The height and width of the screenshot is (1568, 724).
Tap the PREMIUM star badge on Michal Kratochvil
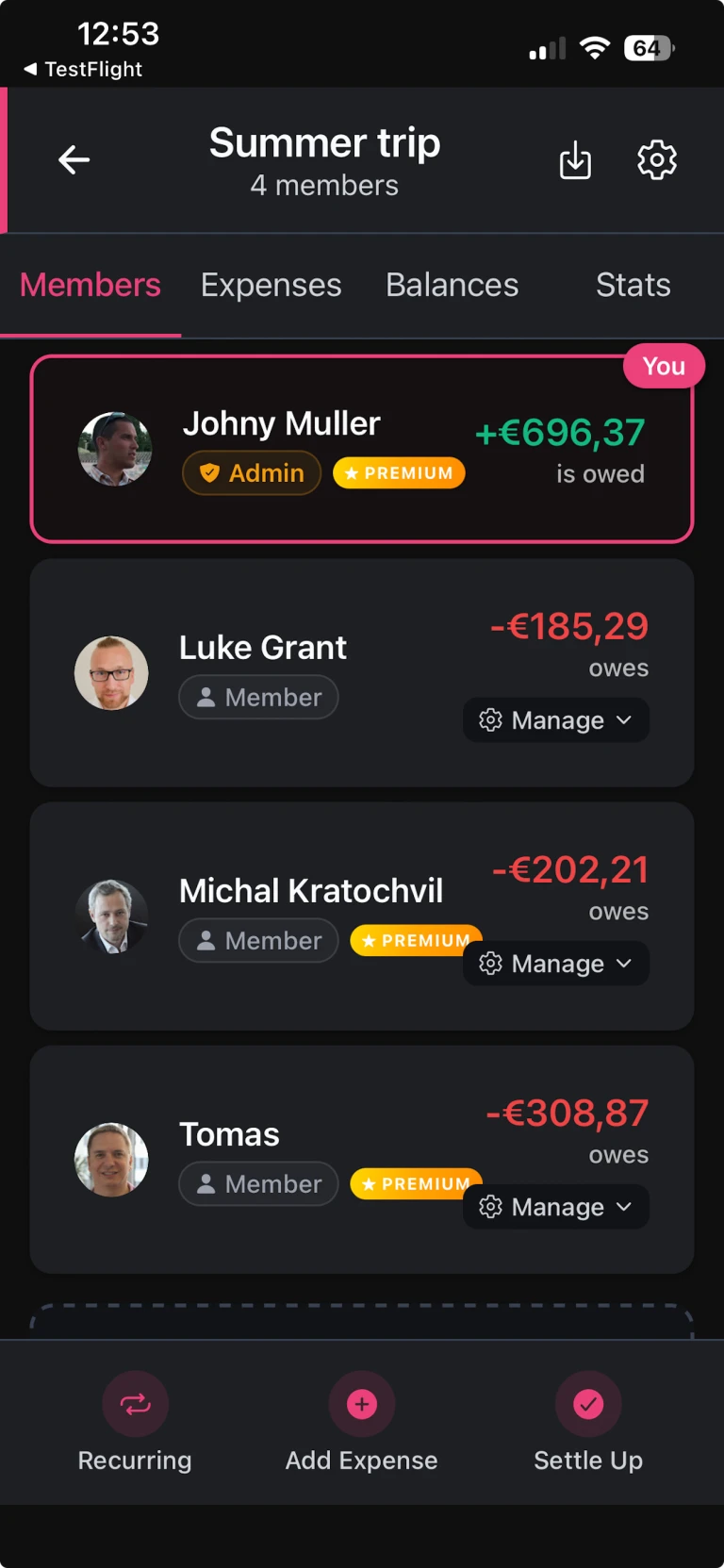(x=416, y=940)
